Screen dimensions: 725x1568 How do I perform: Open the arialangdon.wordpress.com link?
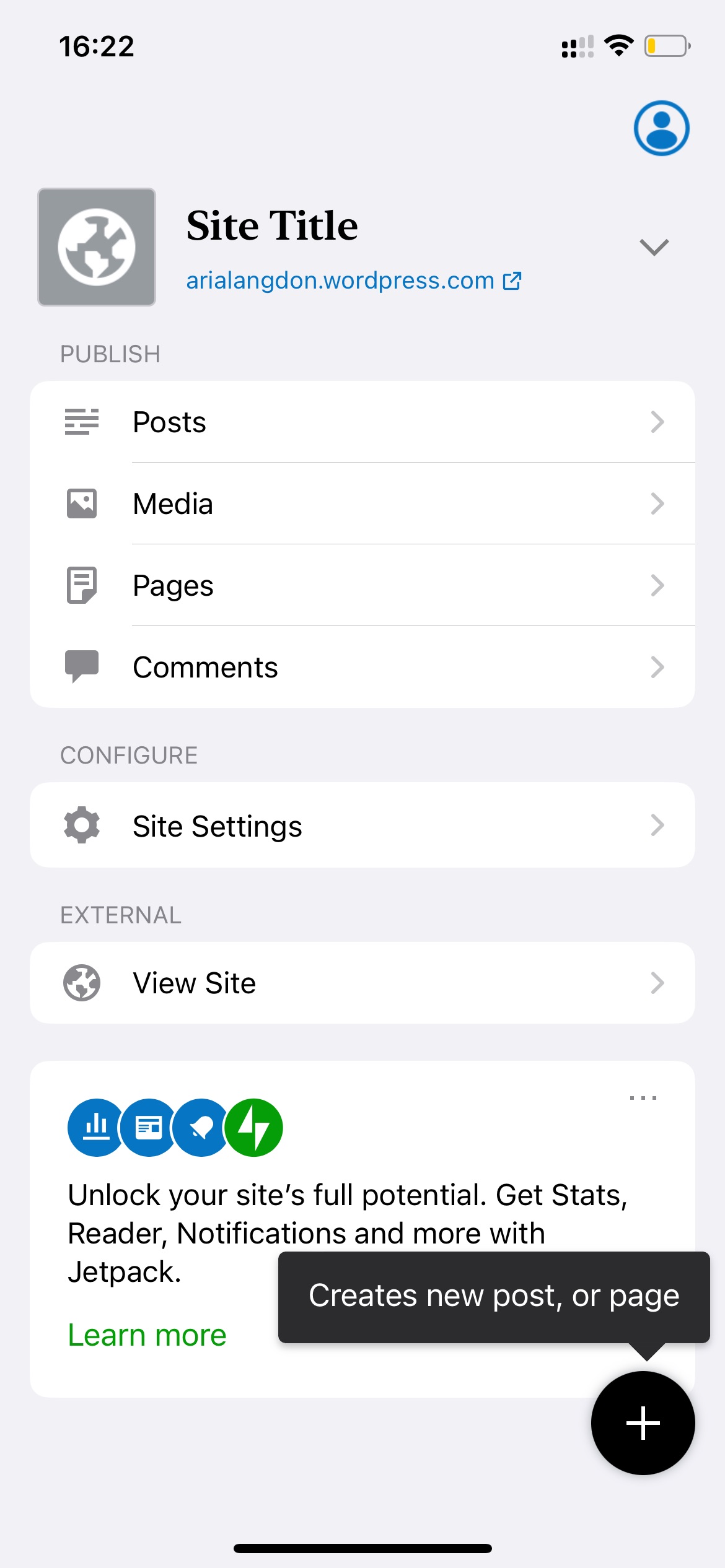click(354, 281)
